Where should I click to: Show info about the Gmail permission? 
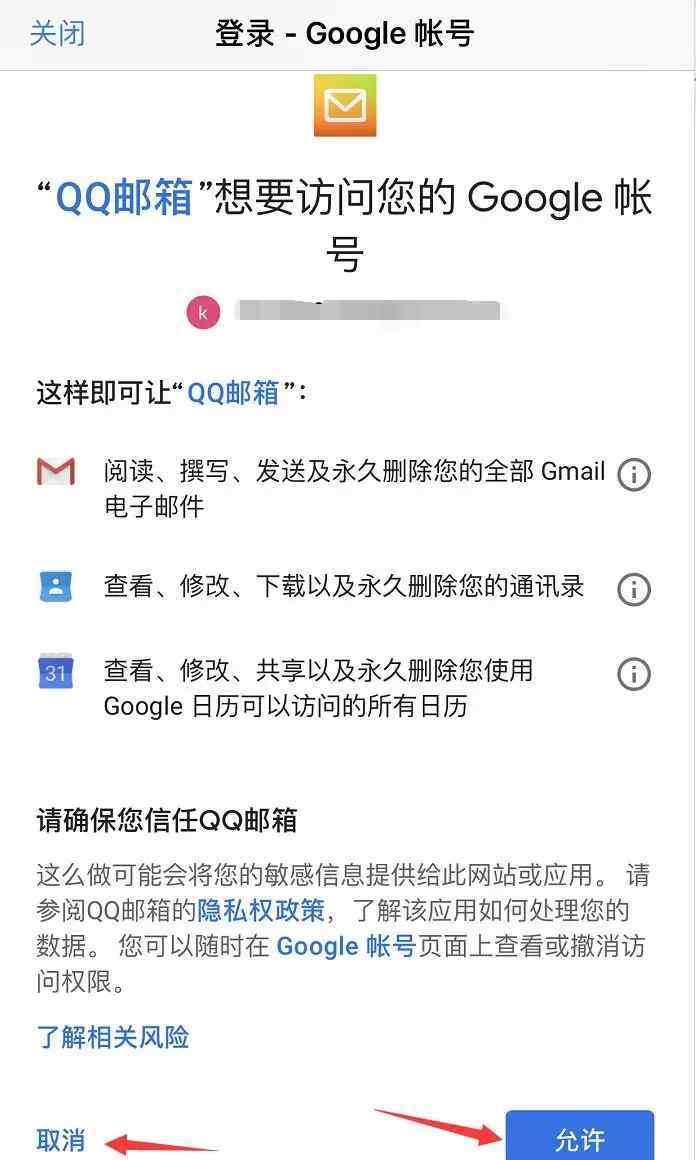[x=633, y=475]
